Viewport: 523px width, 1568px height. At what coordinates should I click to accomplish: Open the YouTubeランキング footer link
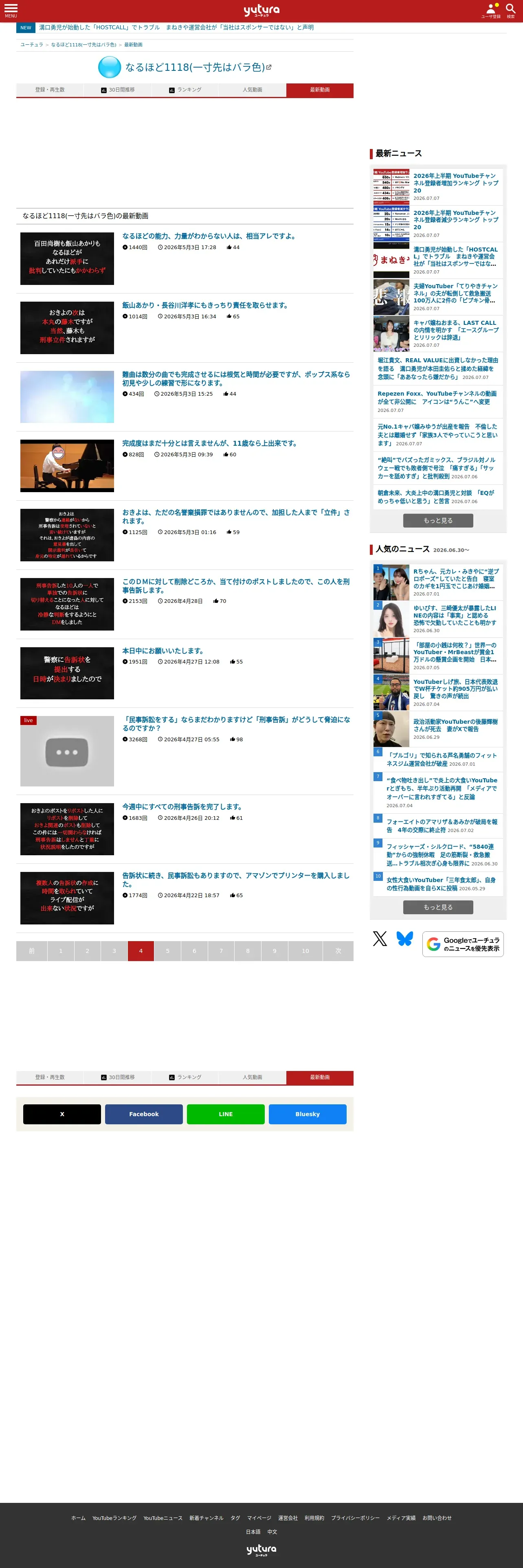[x=114, y=1518]
